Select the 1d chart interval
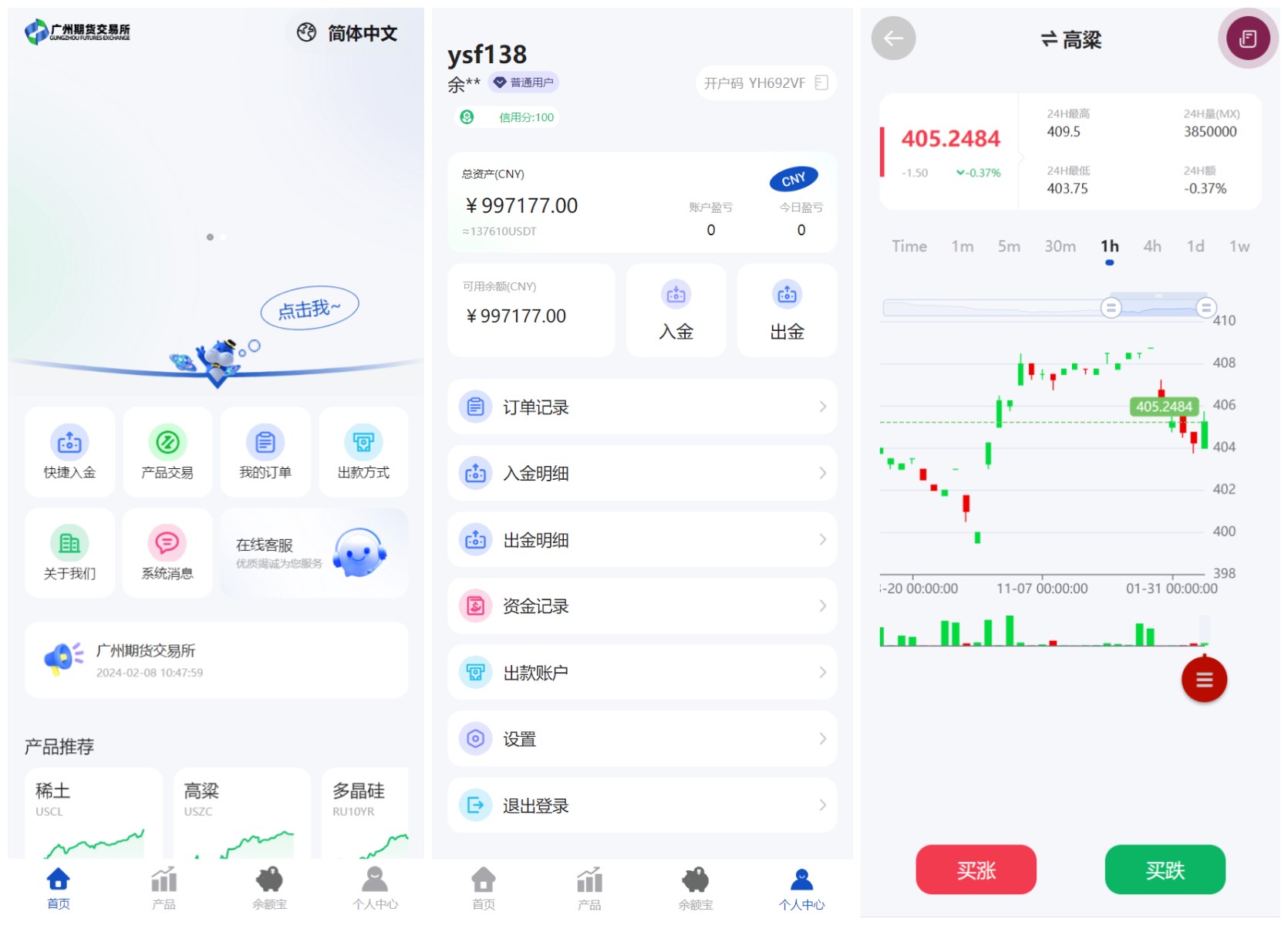 tap(1195, 246)
